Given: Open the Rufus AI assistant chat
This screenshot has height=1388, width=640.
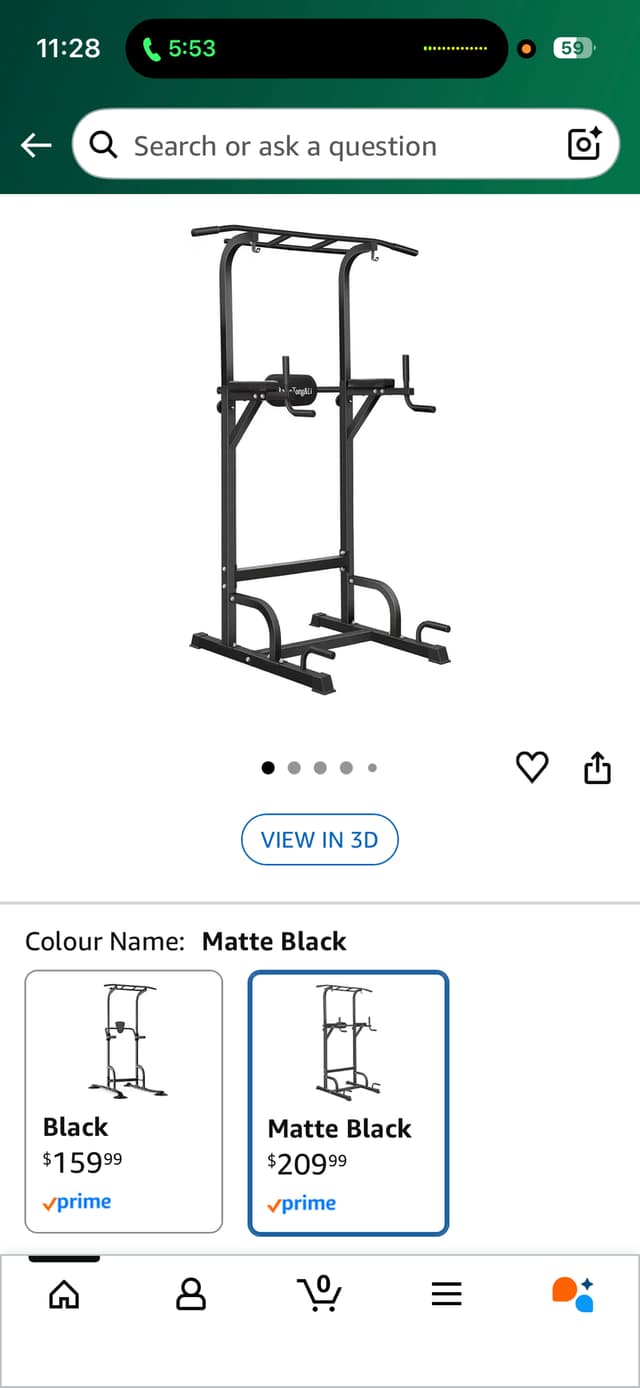Looking at the screenshot, I should pos(573,1294).
